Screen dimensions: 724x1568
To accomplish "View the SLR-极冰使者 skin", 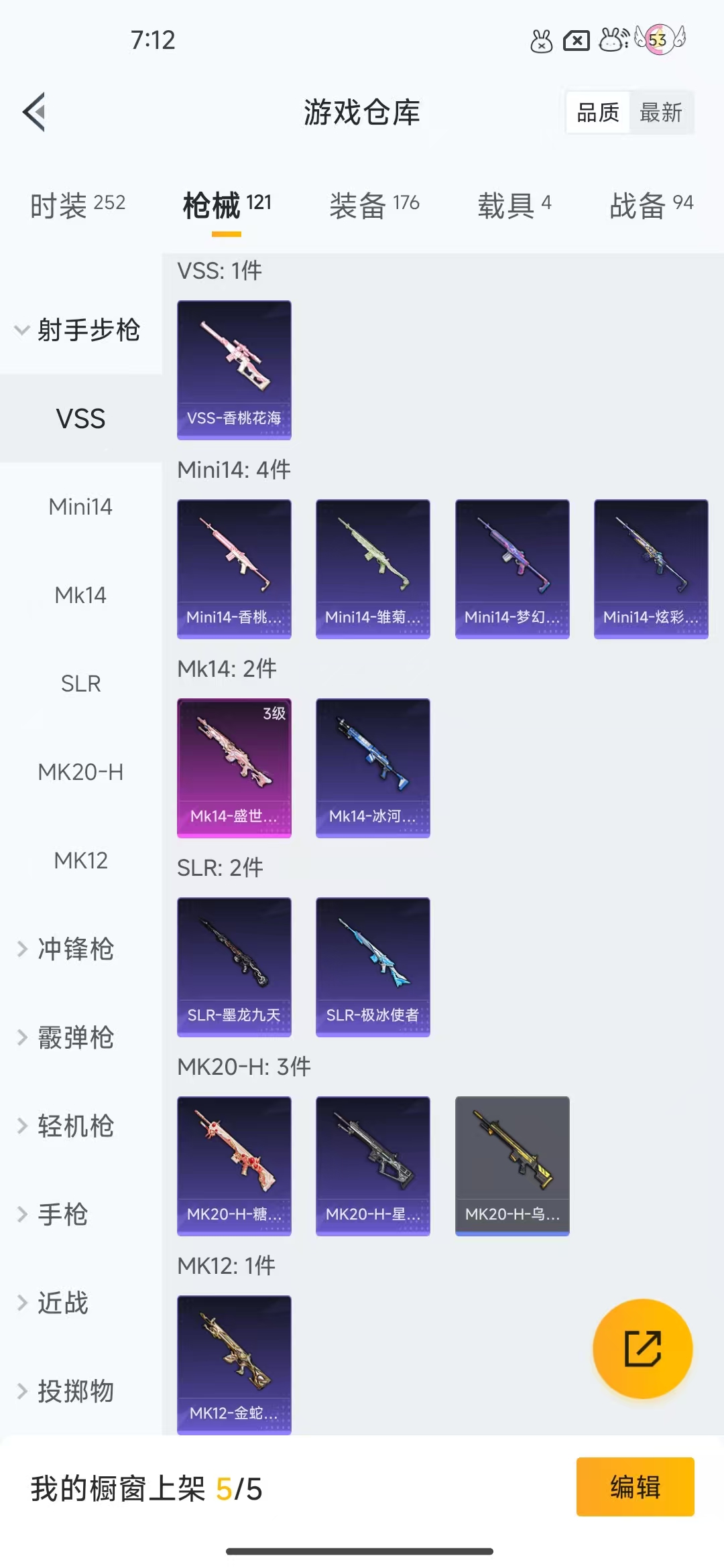I will [373, 966].
